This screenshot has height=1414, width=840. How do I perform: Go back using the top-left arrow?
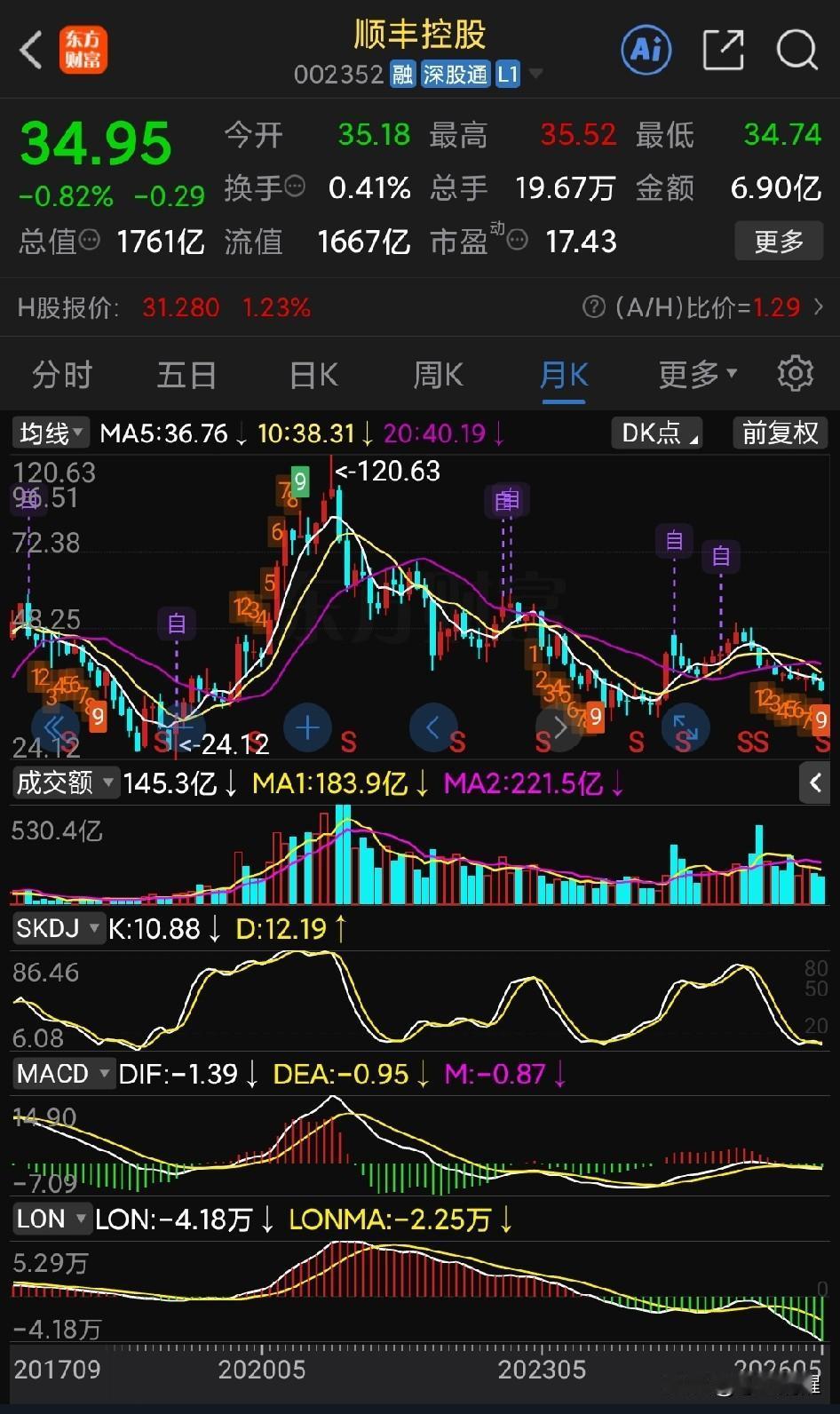(31, 50)
